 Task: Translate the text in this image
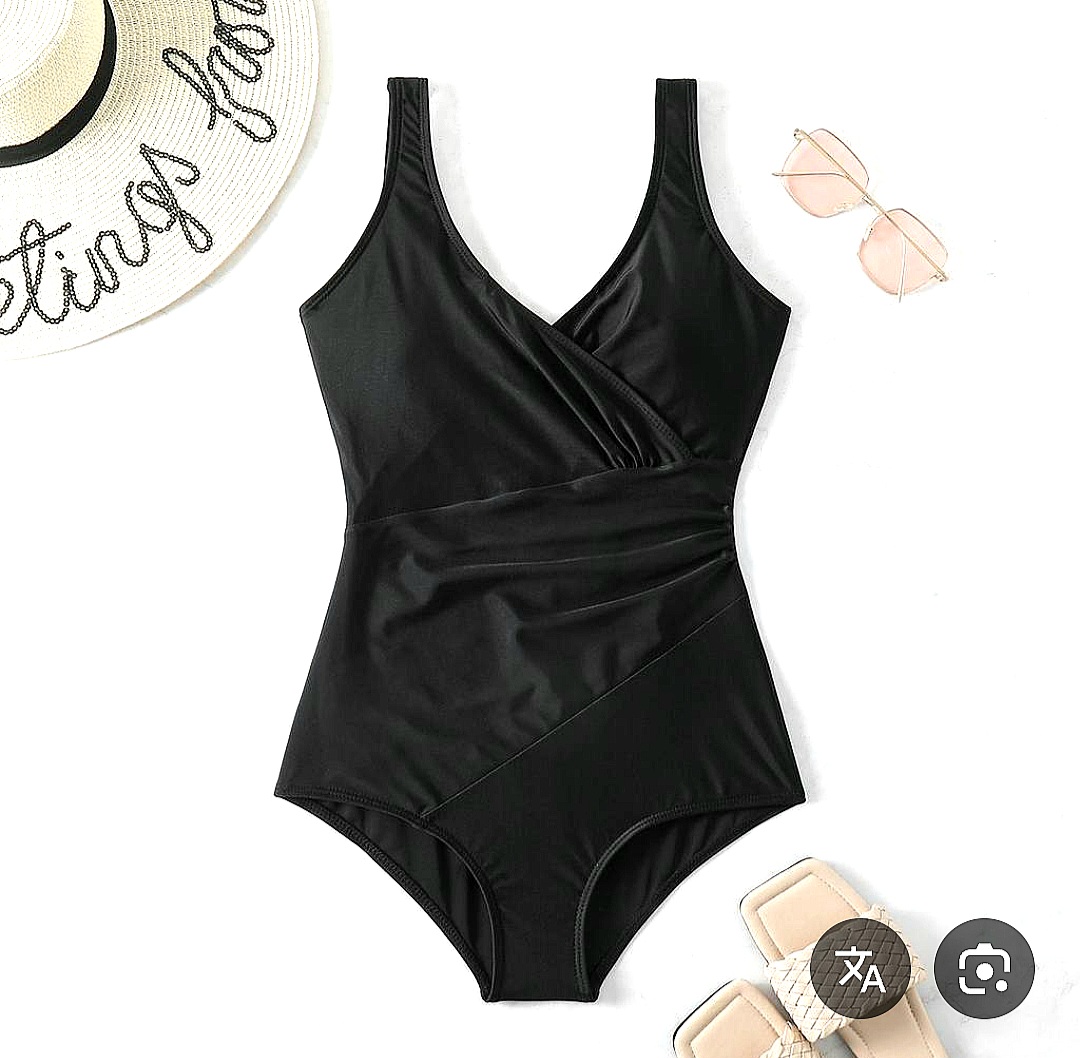click(861, 968)
